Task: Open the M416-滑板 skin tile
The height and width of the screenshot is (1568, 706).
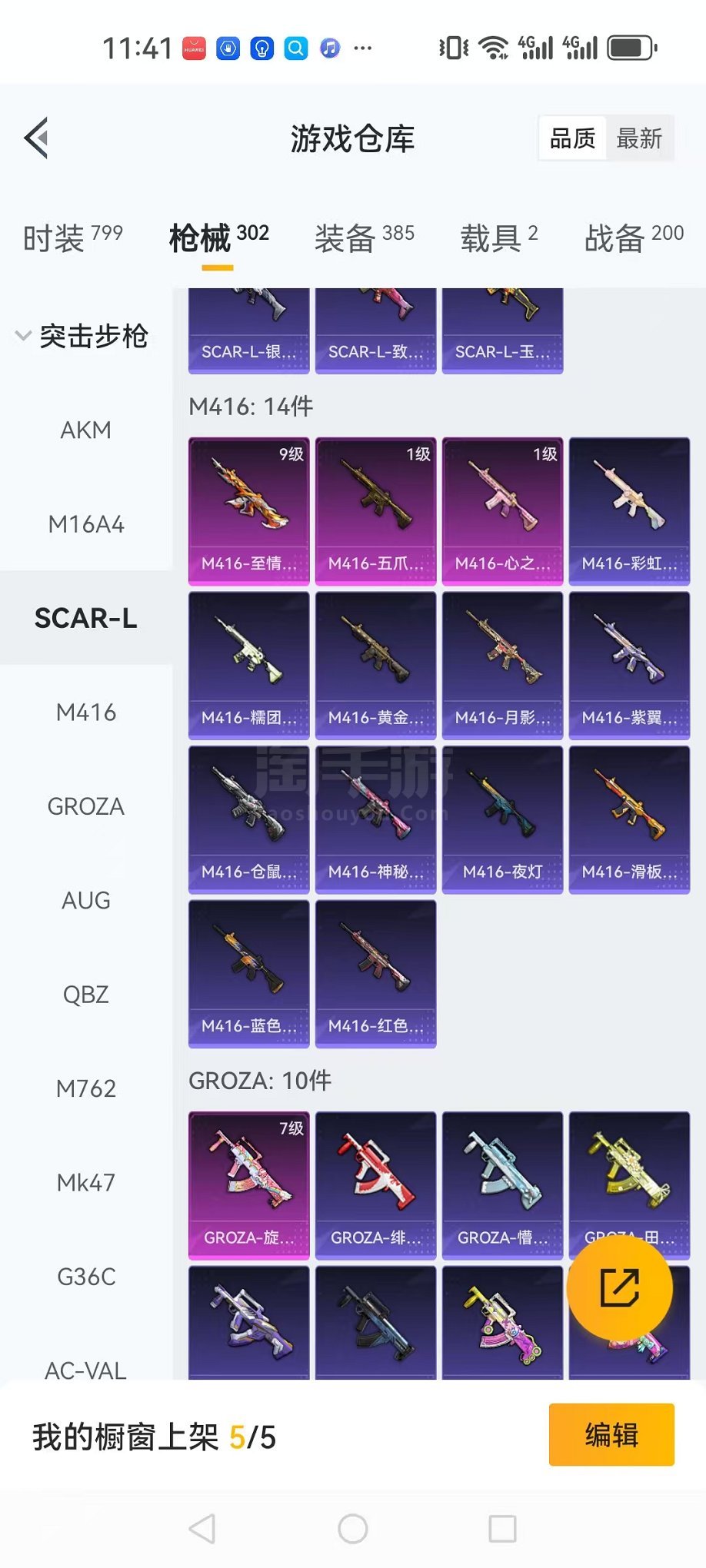Action: tap(630, 820)
